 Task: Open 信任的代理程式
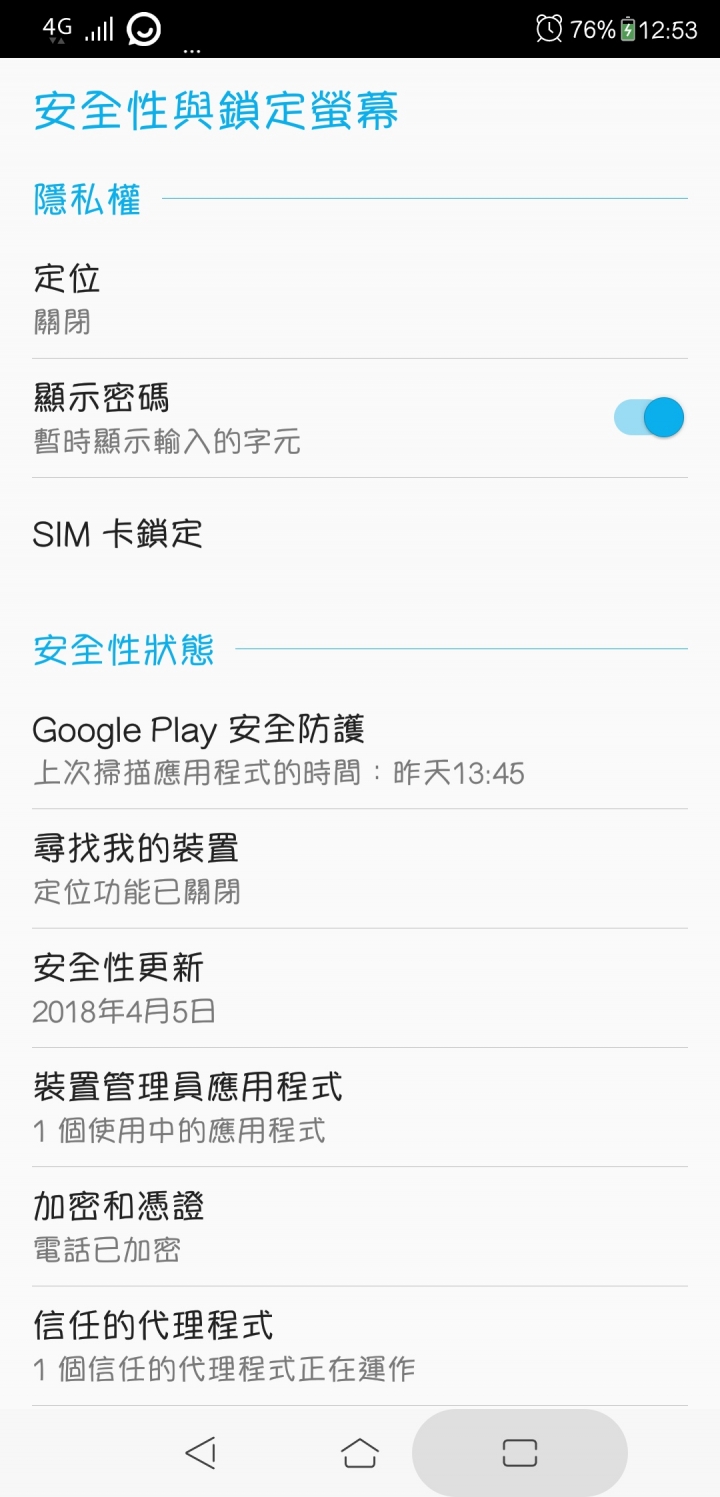coord(360,1346)
